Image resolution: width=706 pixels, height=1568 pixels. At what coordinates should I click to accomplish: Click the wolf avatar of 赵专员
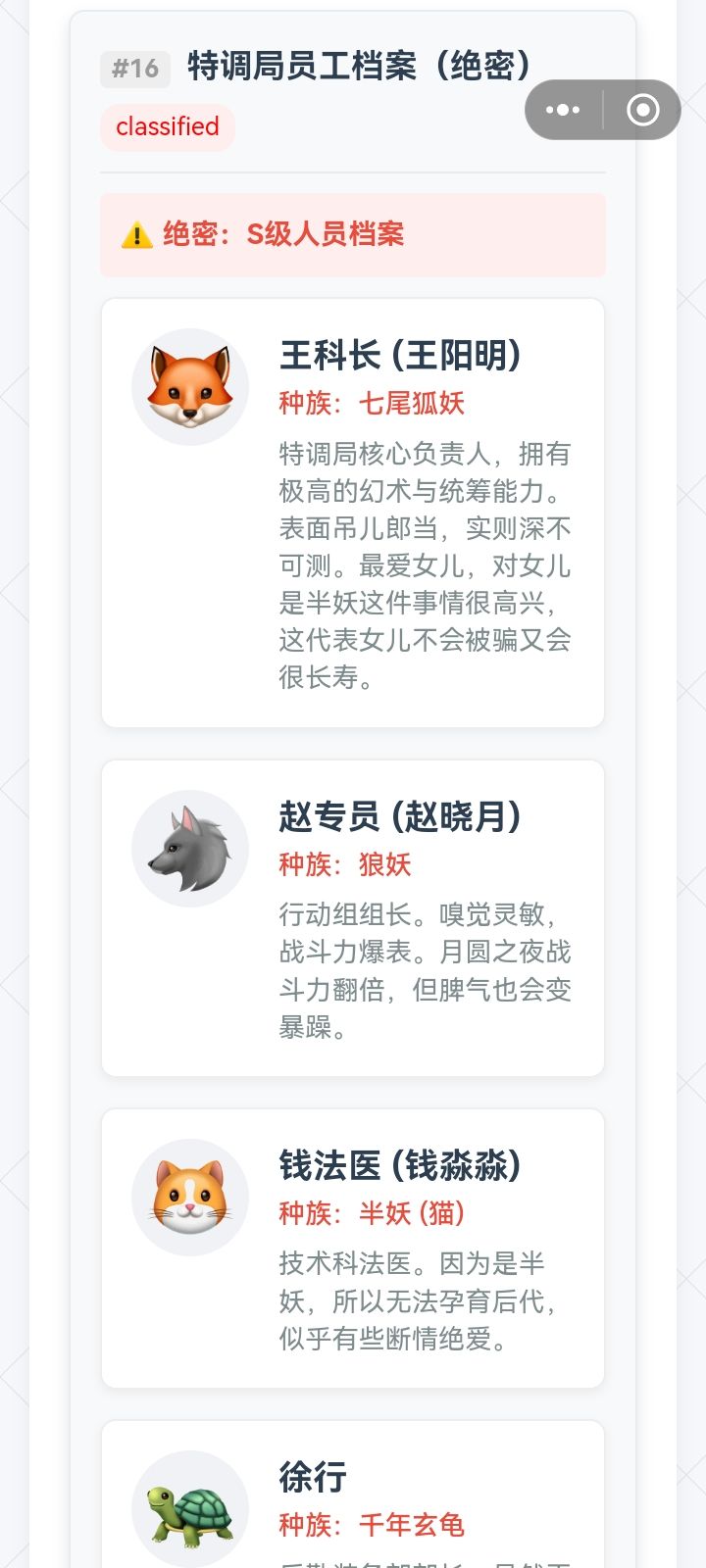click(189, 847)
